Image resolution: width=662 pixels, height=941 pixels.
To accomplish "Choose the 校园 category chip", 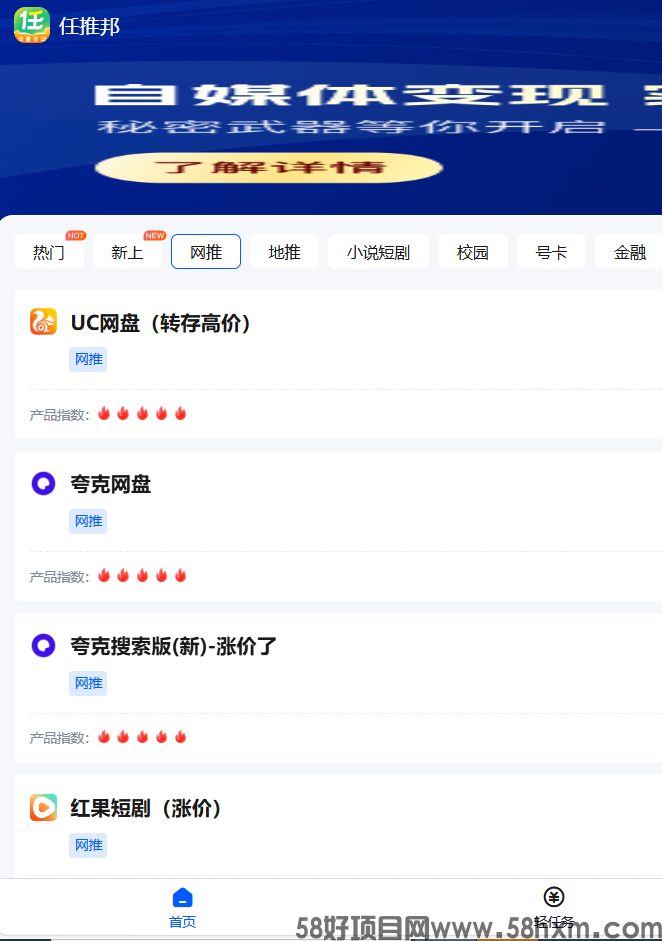I will [473, 252].
